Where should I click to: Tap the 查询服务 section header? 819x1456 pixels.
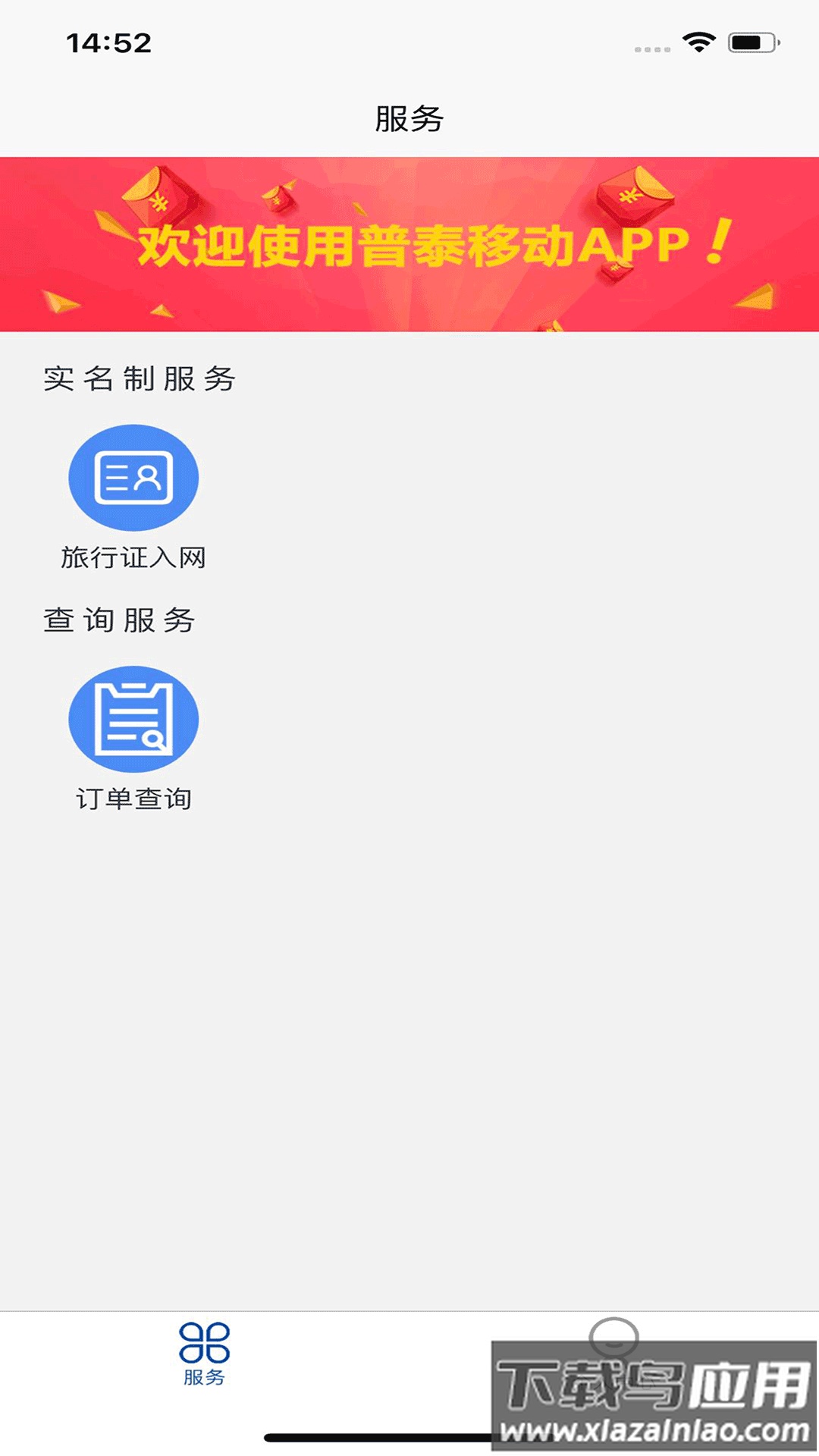[120, 619]
